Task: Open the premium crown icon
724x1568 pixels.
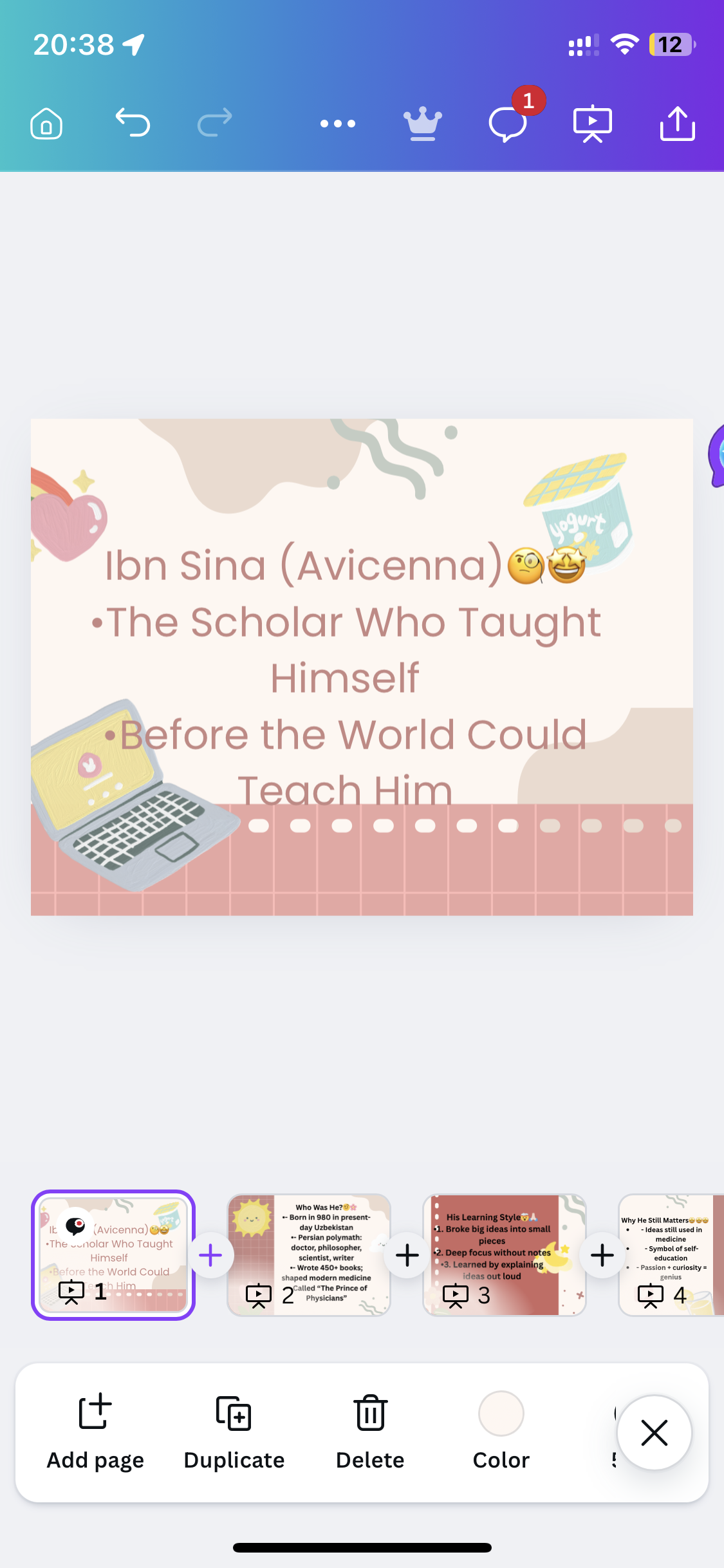Action: click(422, 124)
